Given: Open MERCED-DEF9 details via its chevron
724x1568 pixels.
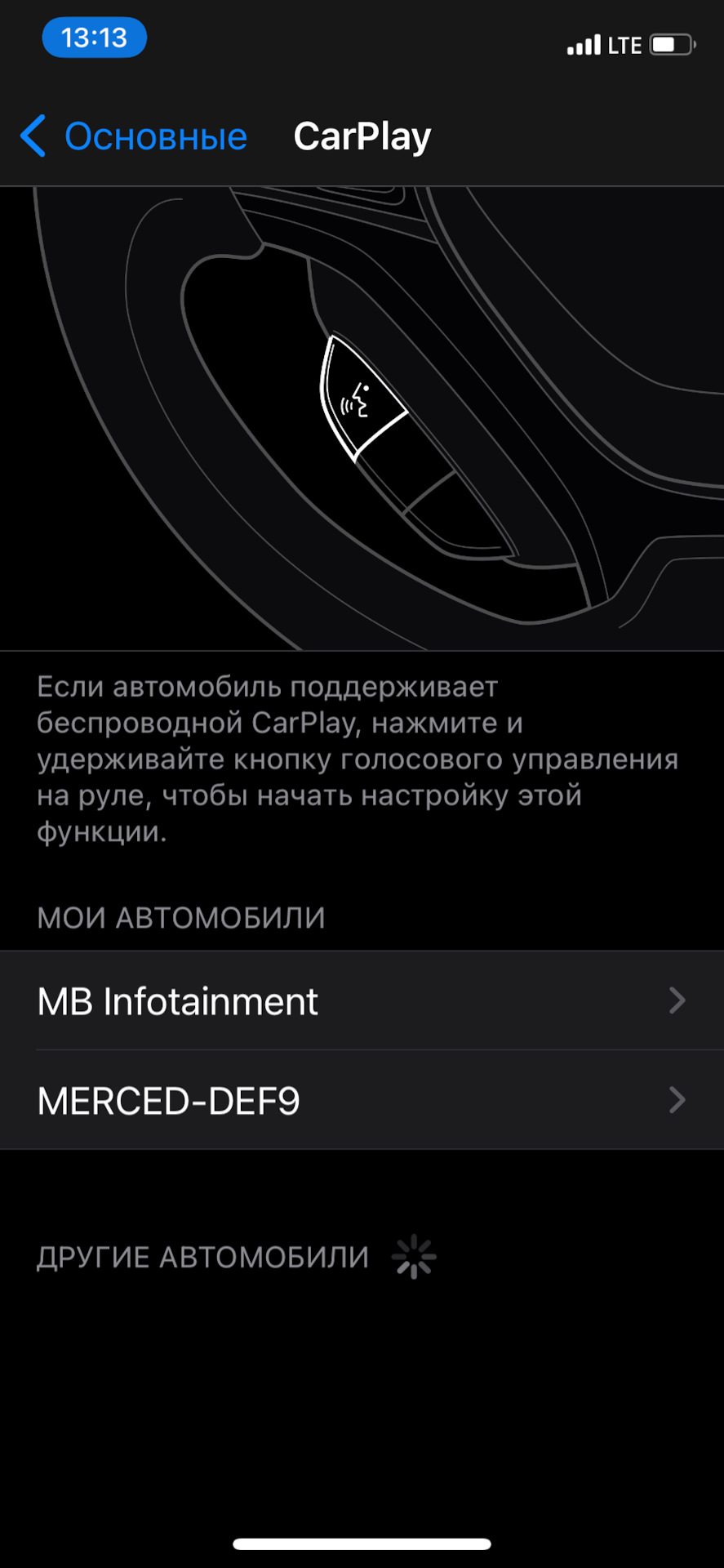Looking at the screenshot, I should 676,1100.
